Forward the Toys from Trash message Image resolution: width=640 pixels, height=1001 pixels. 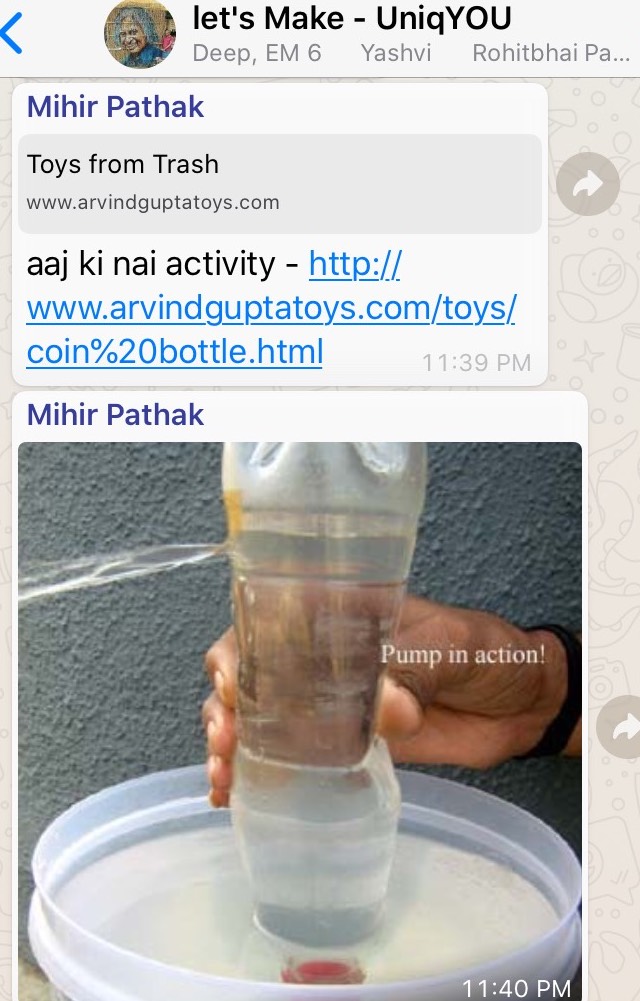pos(587,183)
